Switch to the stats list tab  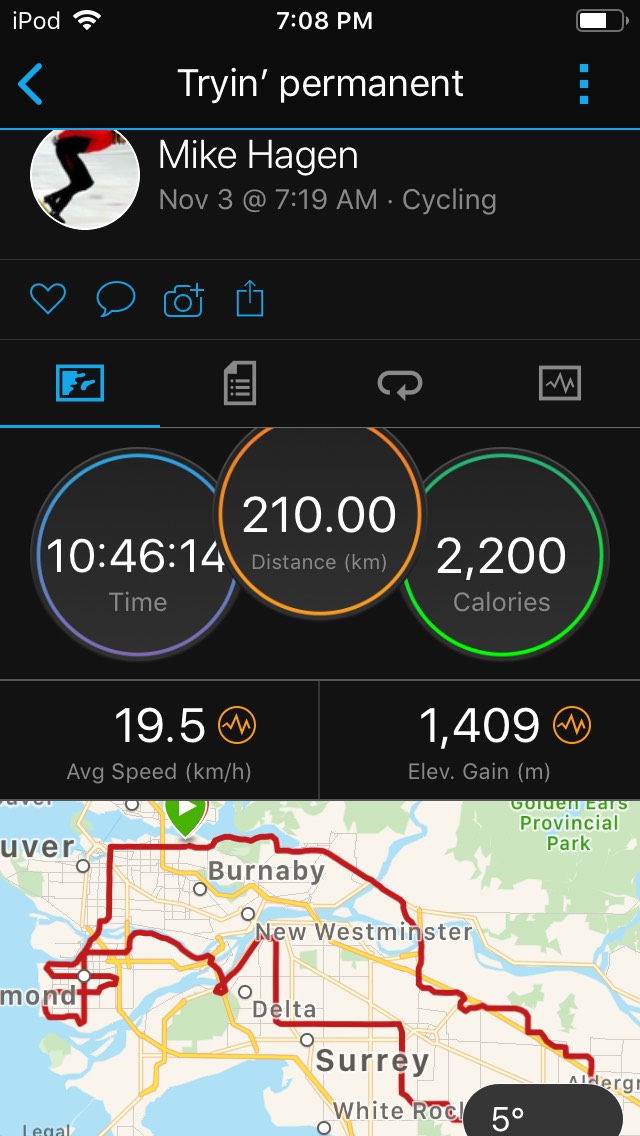[239, 384]
